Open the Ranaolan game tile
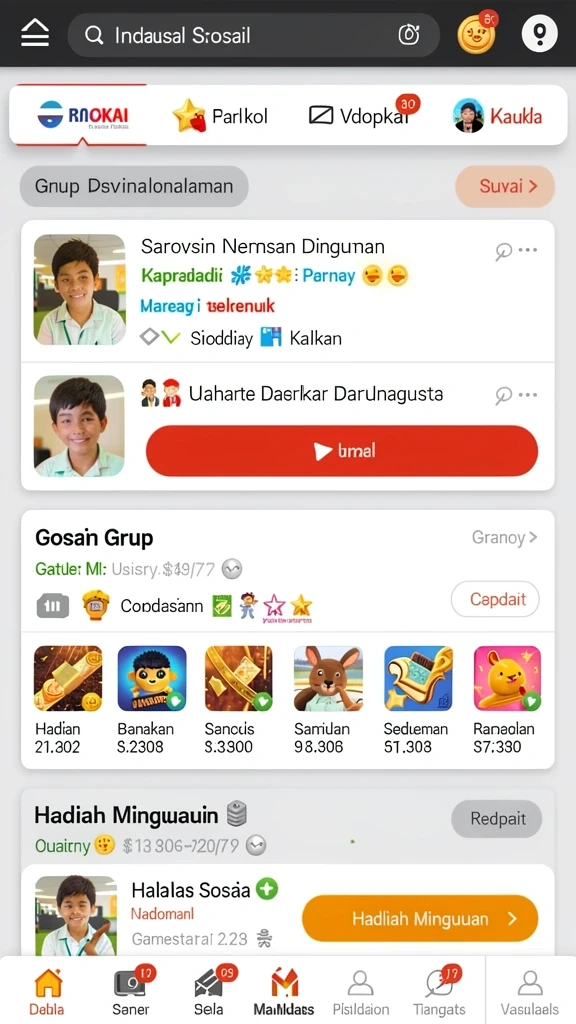 tap(507, 700)
